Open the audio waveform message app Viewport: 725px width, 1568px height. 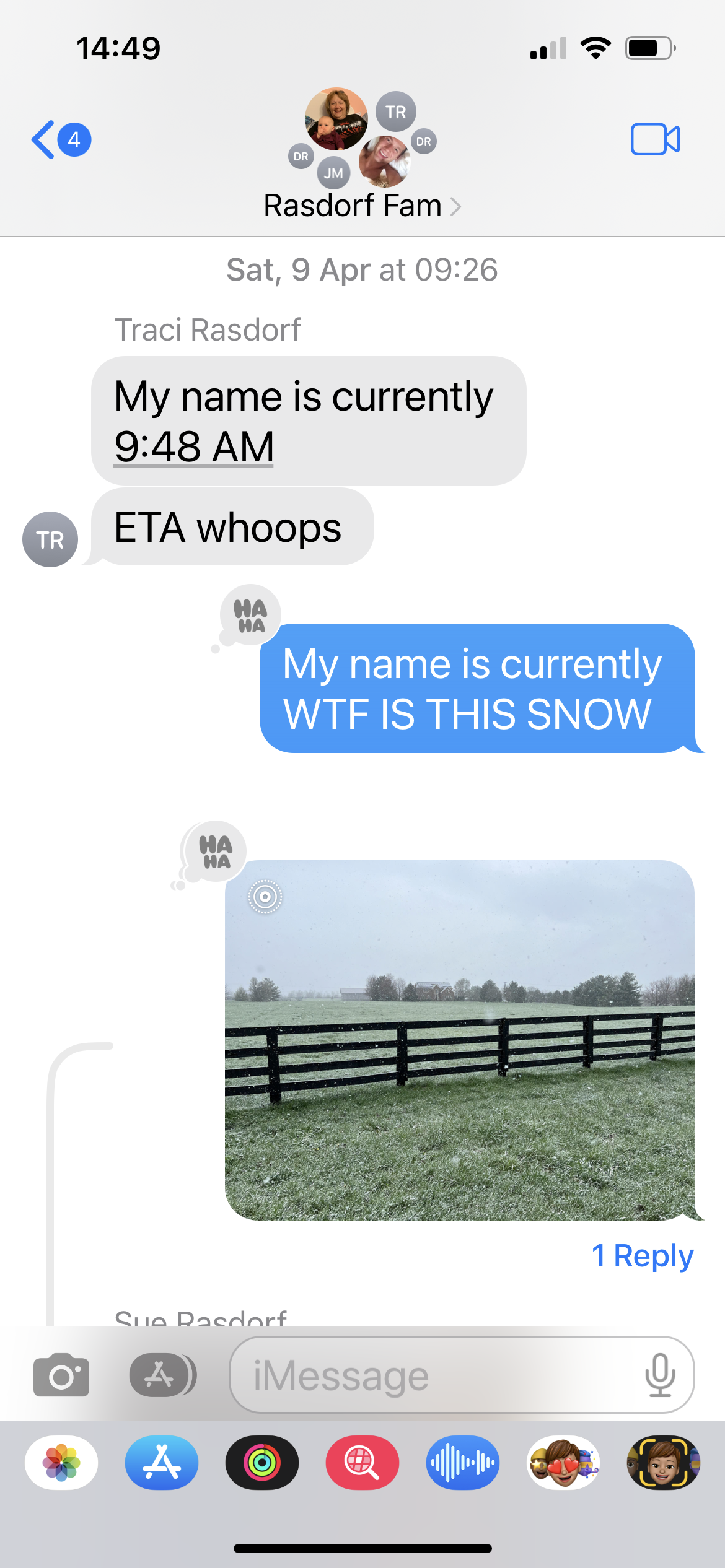pos(463,1462)
